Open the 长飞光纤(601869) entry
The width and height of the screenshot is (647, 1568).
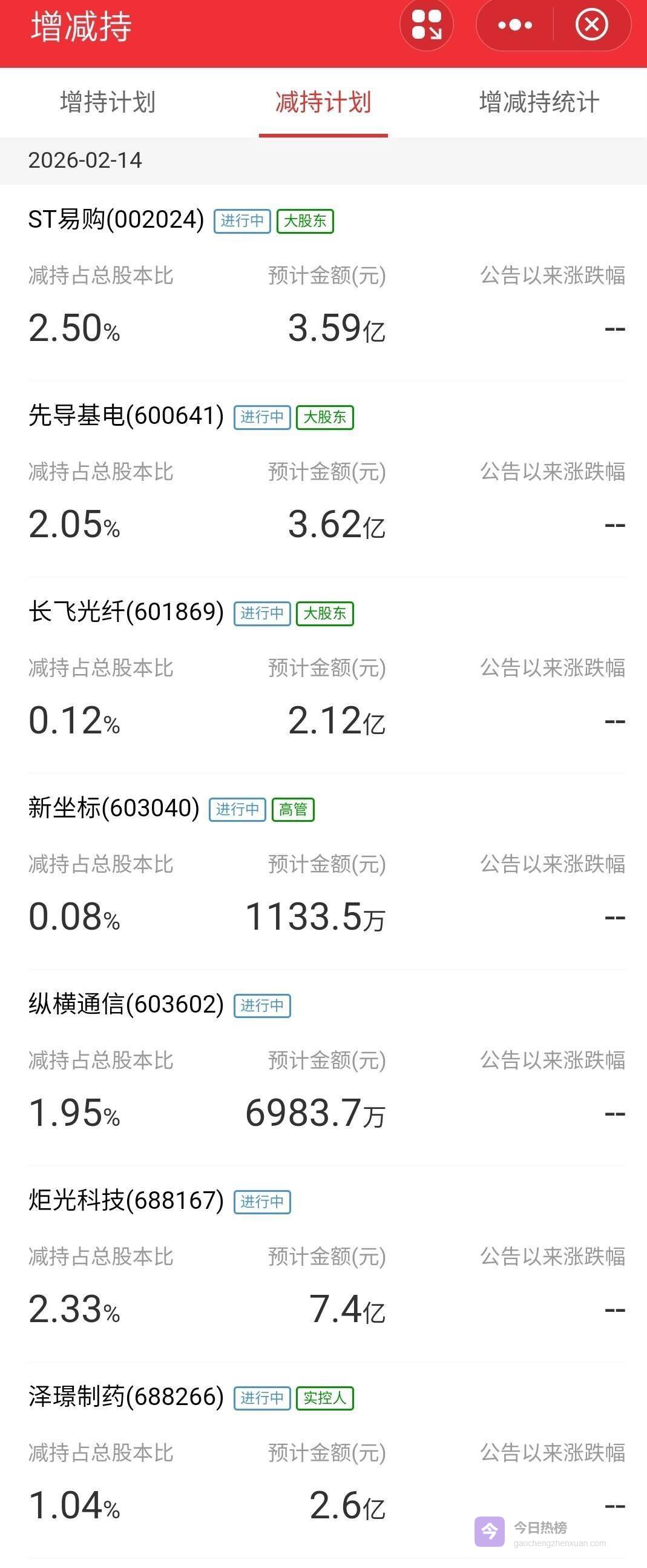pyautogui.click(x=126, y=612)
